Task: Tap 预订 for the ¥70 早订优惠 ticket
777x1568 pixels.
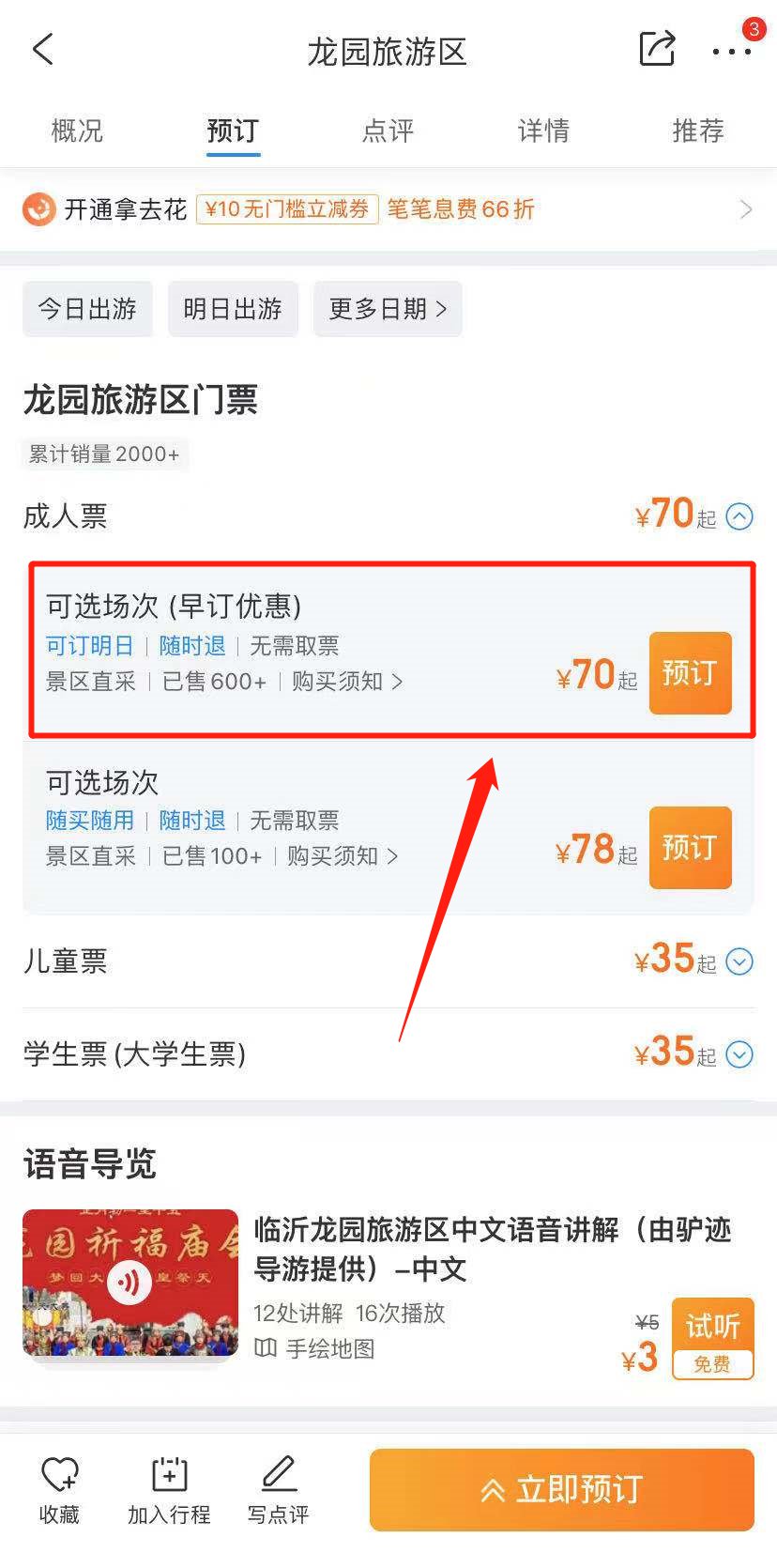Action: (690, 673)
